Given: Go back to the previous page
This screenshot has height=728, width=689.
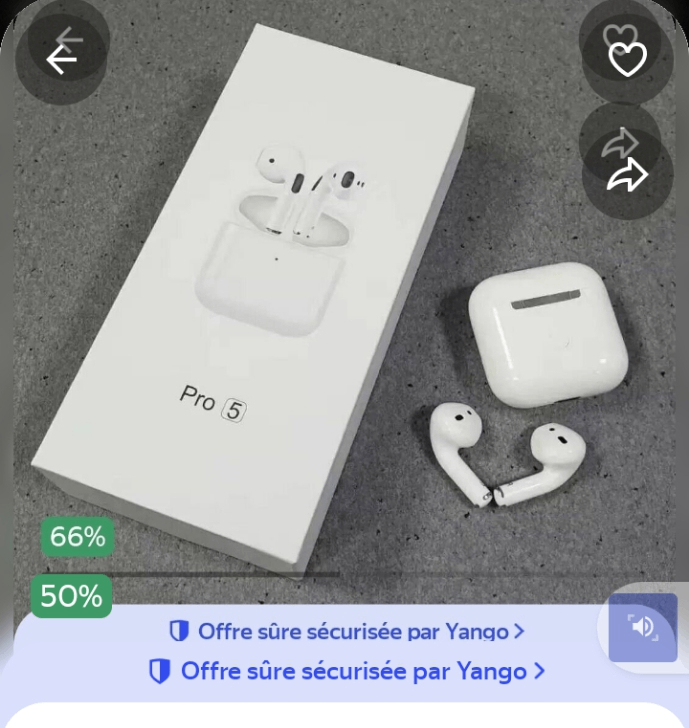Looking at the screenshot, I should pyautogui.click(x=62, y=59).
